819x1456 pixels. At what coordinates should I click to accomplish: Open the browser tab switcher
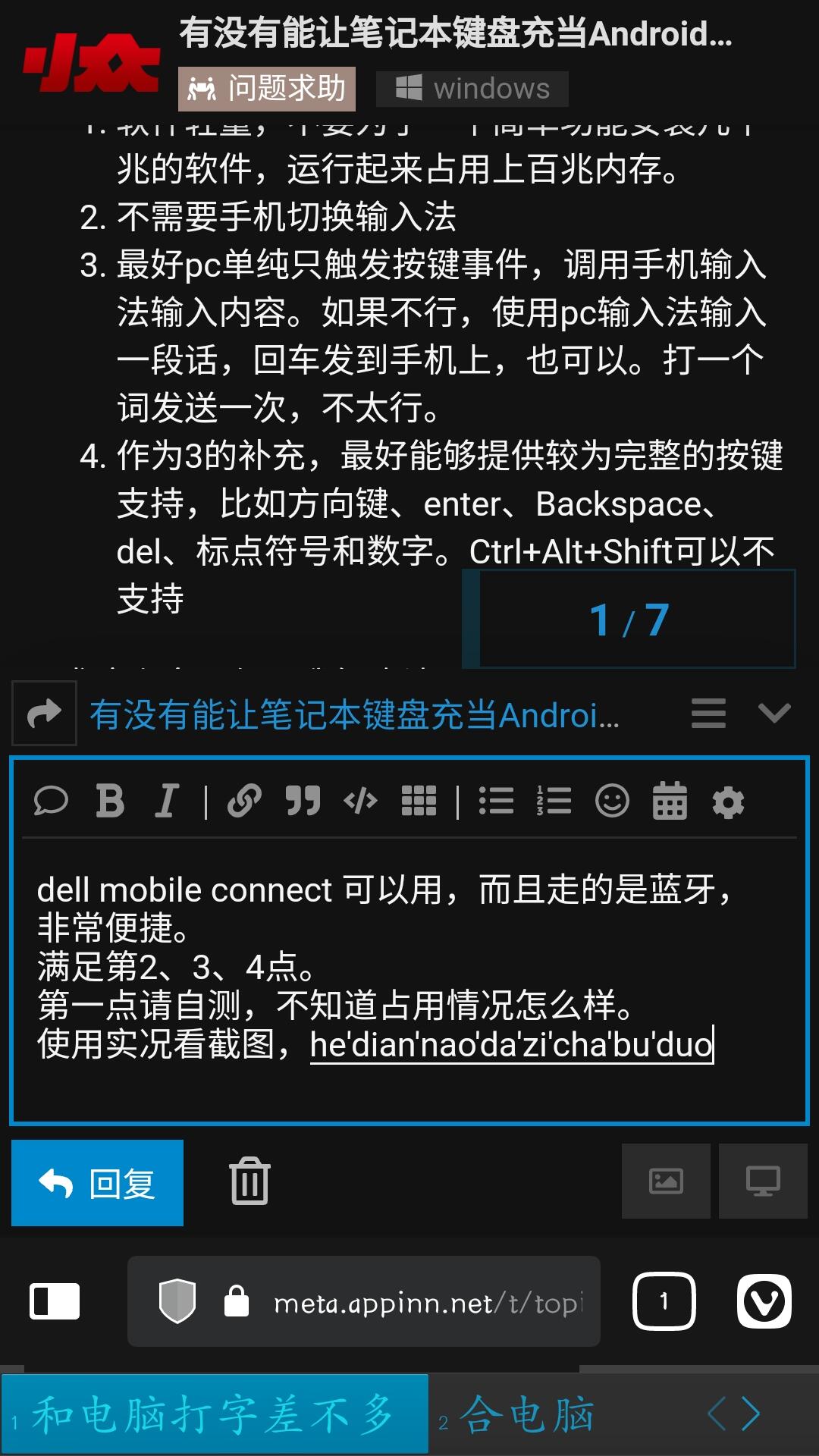(664, 1302)
